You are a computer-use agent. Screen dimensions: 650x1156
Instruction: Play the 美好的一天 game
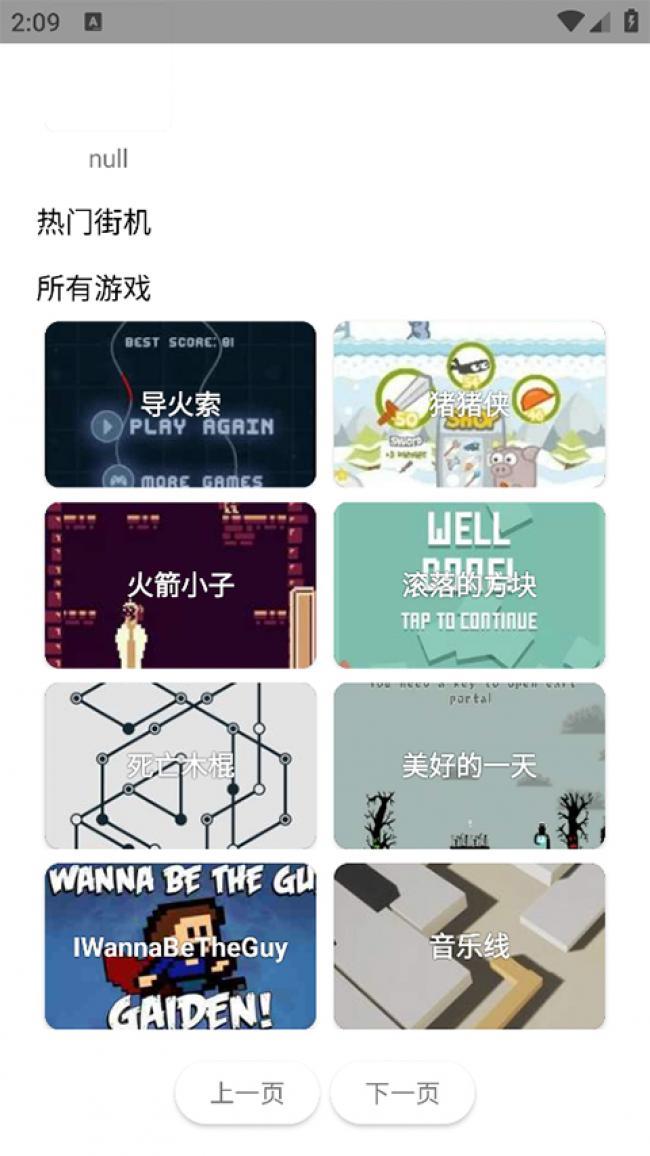pyautogui.click(x=469, y=766)
